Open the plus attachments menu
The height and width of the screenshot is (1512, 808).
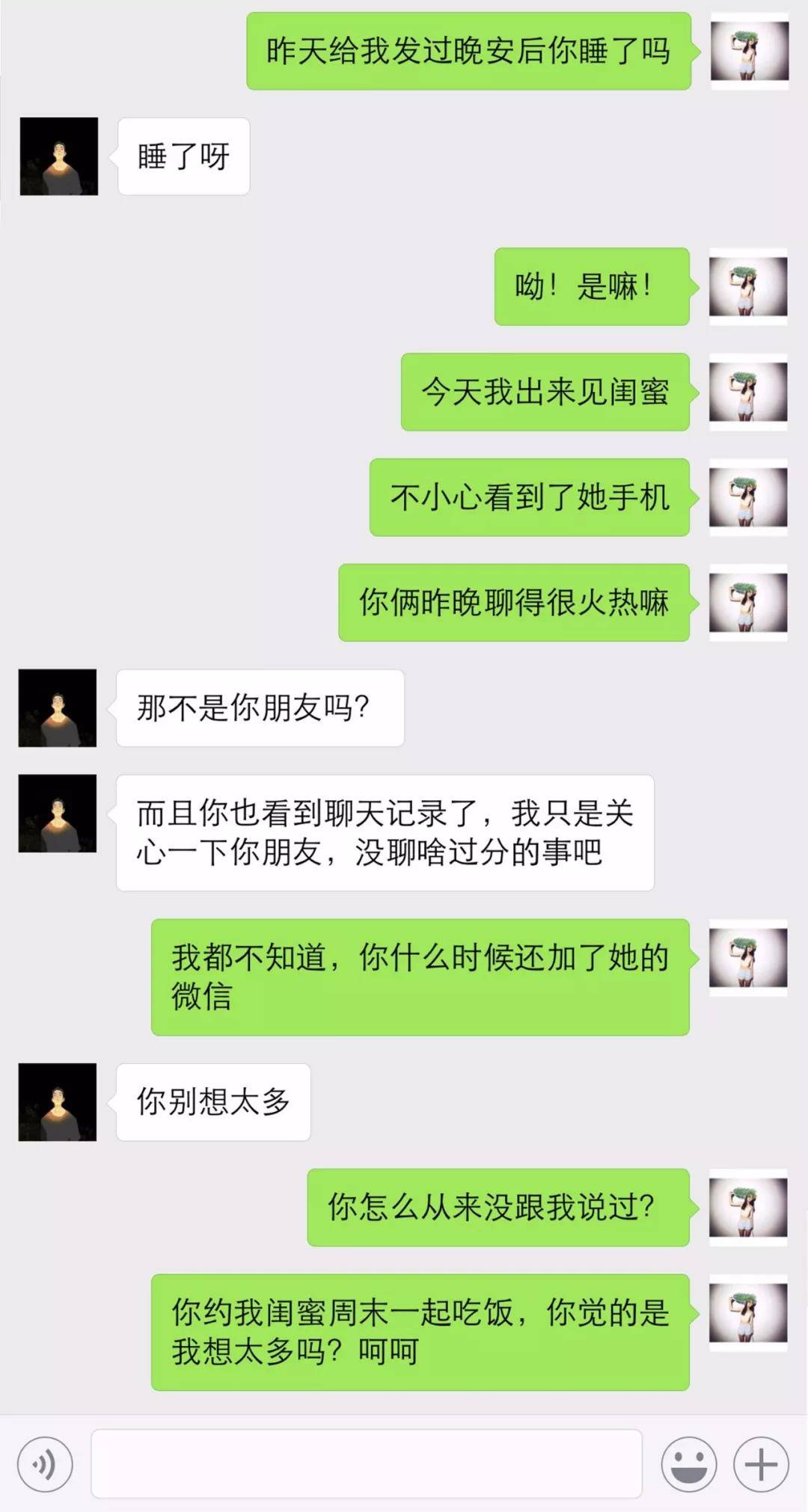coord(761,1464)
